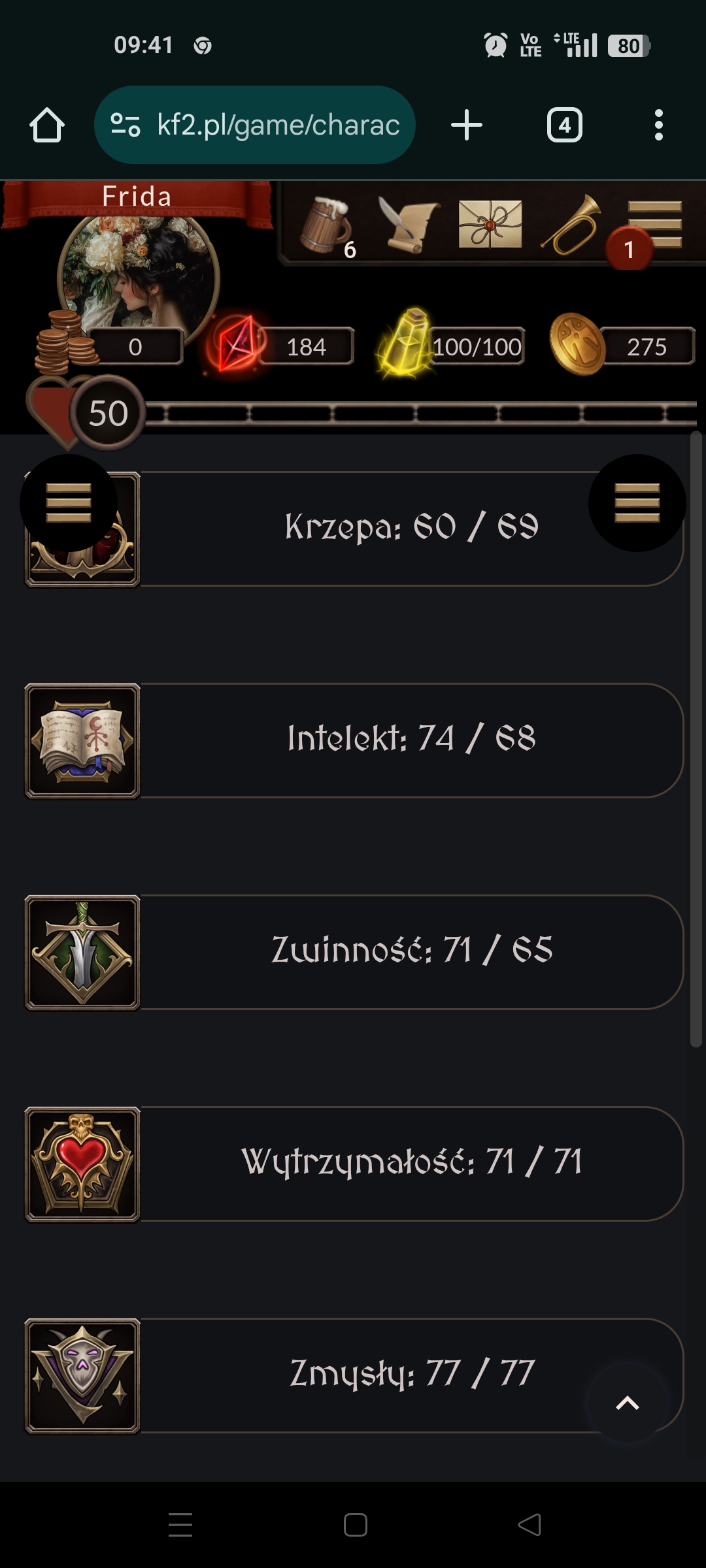The width and height of the screenshot is (706, 1568).
Task: Open a new browser tab
Action: tap(467, 125)
